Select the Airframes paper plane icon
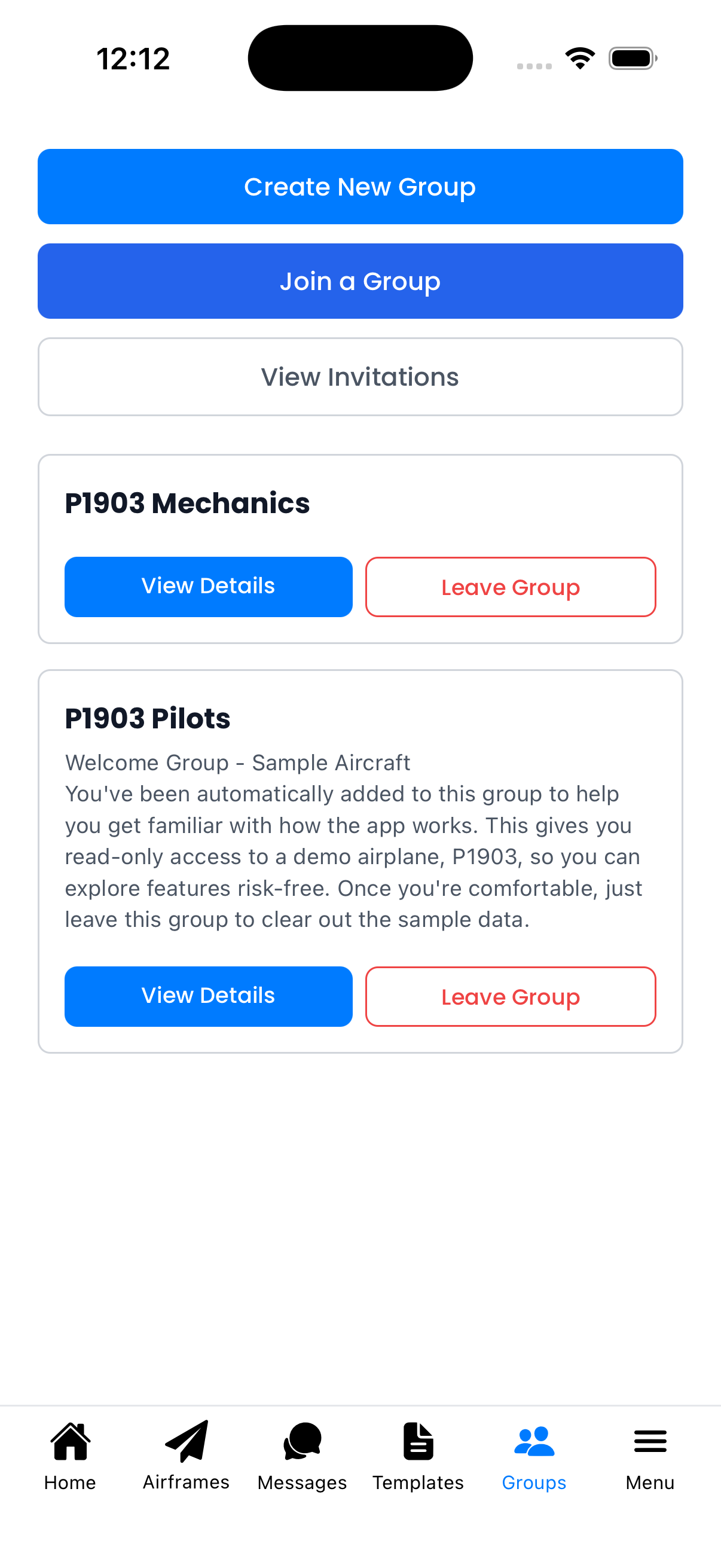 point(186,1441)
